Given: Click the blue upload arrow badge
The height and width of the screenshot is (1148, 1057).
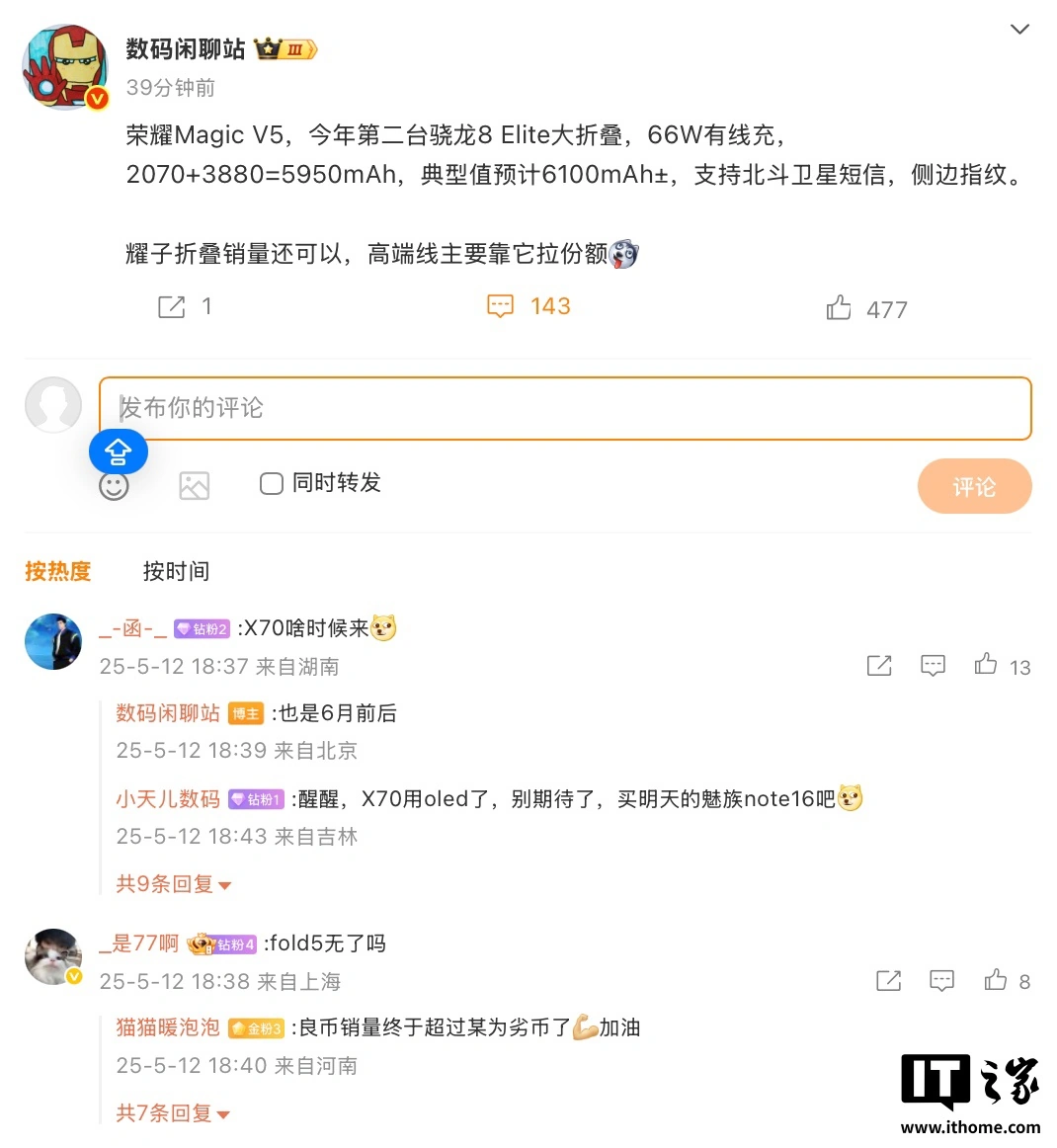Looking at the screenshot, I should coord(118,451).
